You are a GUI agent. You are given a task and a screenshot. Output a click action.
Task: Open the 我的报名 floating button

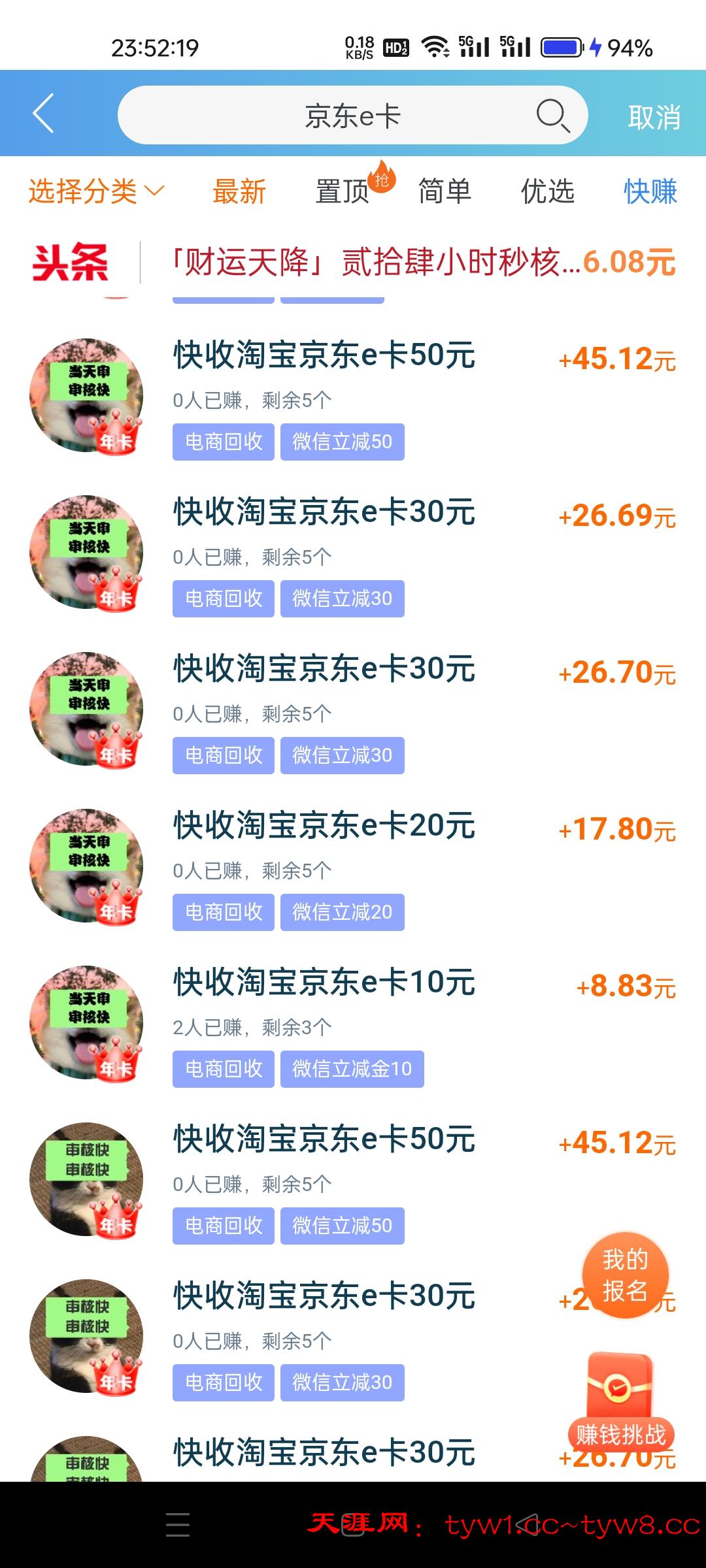click(x=625, y=1275)
